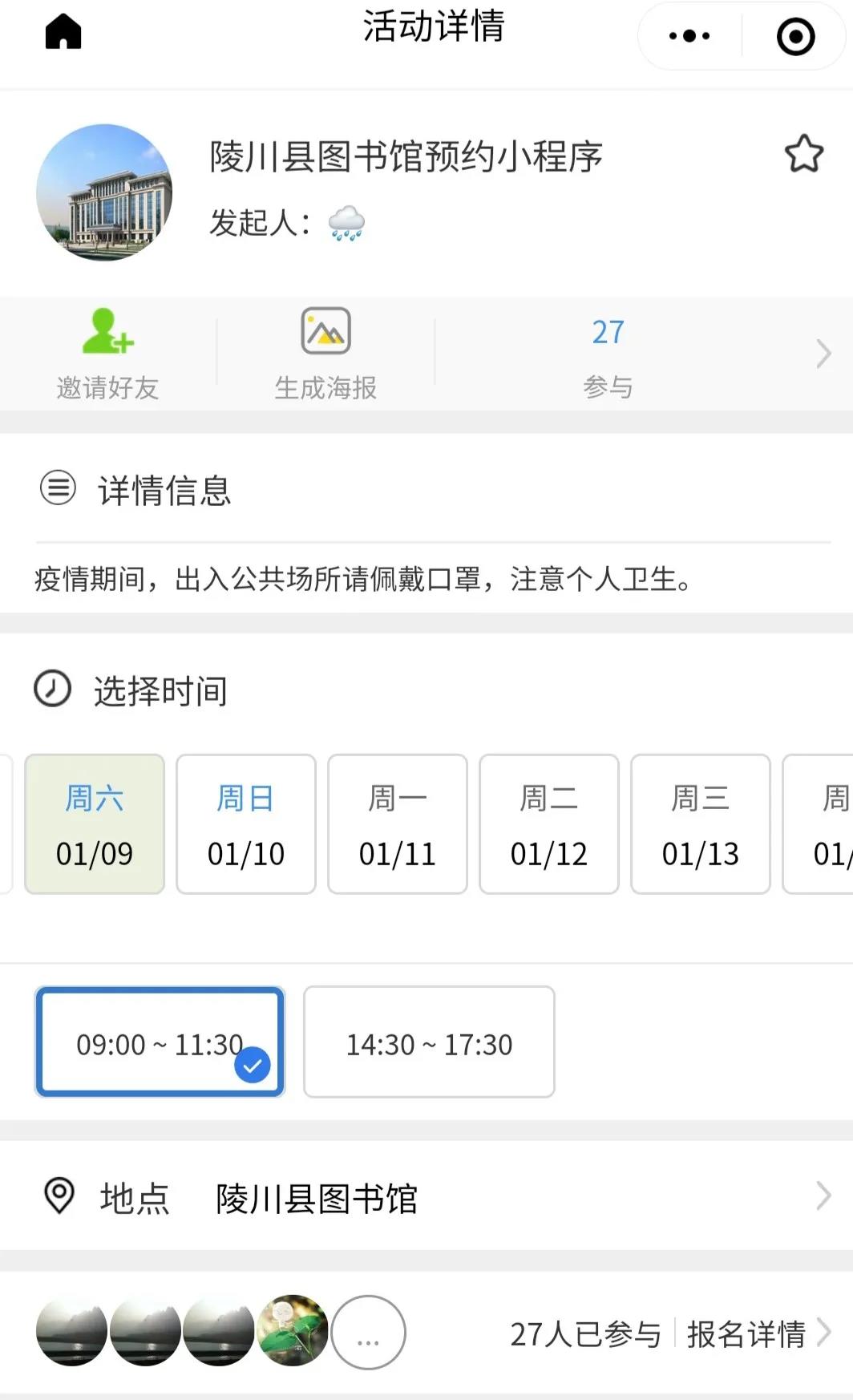Select the 周日 01/10 date card
Screen dimensions: 853x1400
pyautogui.click(x=245, y=824)
